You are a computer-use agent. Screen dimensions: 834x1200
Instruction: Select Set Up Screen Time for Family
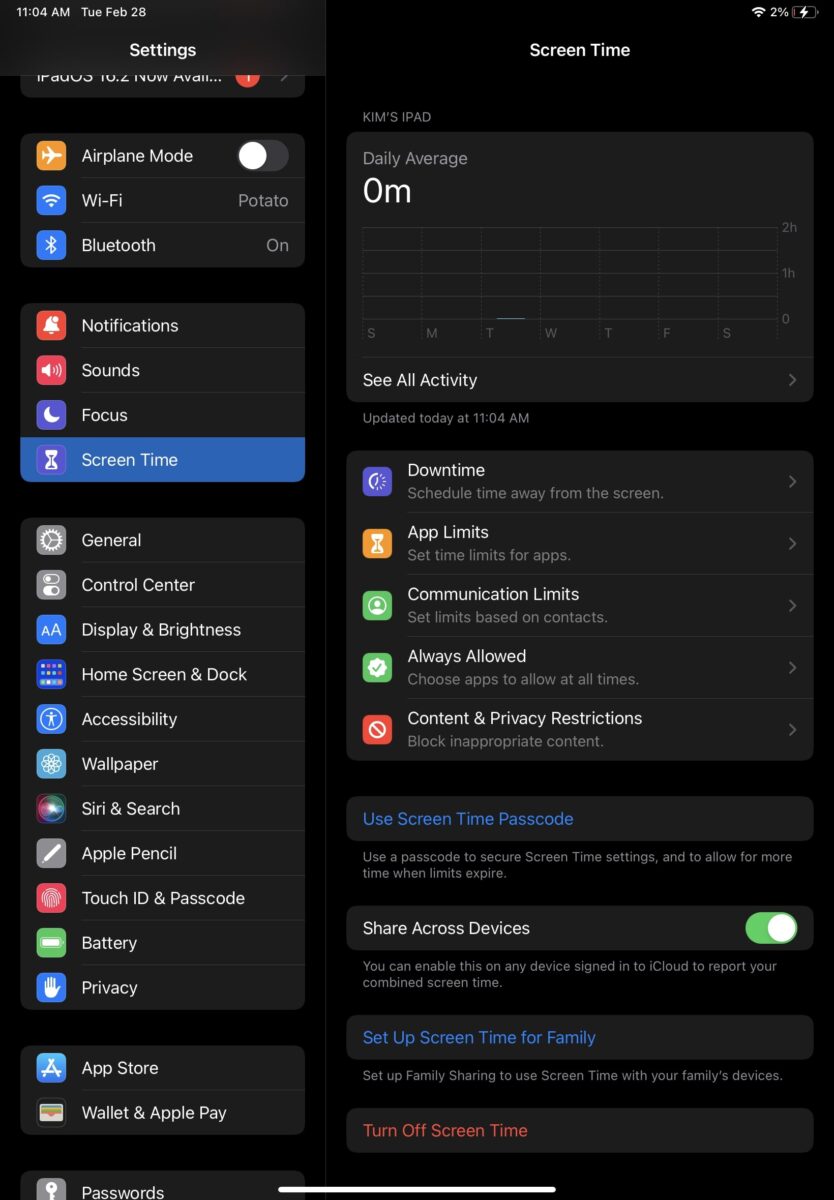click(479, 1038)
